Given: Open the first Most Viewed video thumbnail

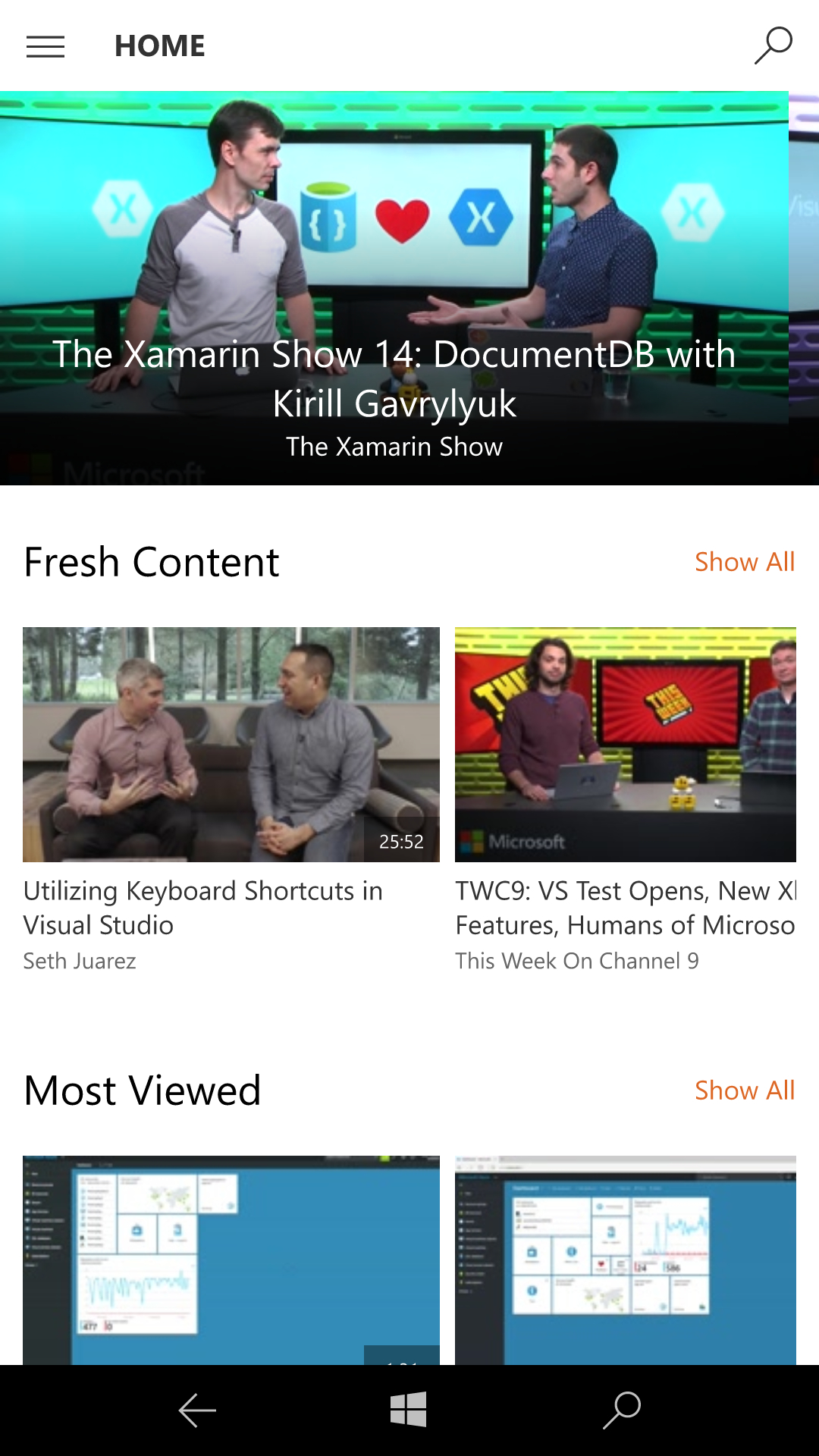Looking at the screenshot, I should 231,1260.
